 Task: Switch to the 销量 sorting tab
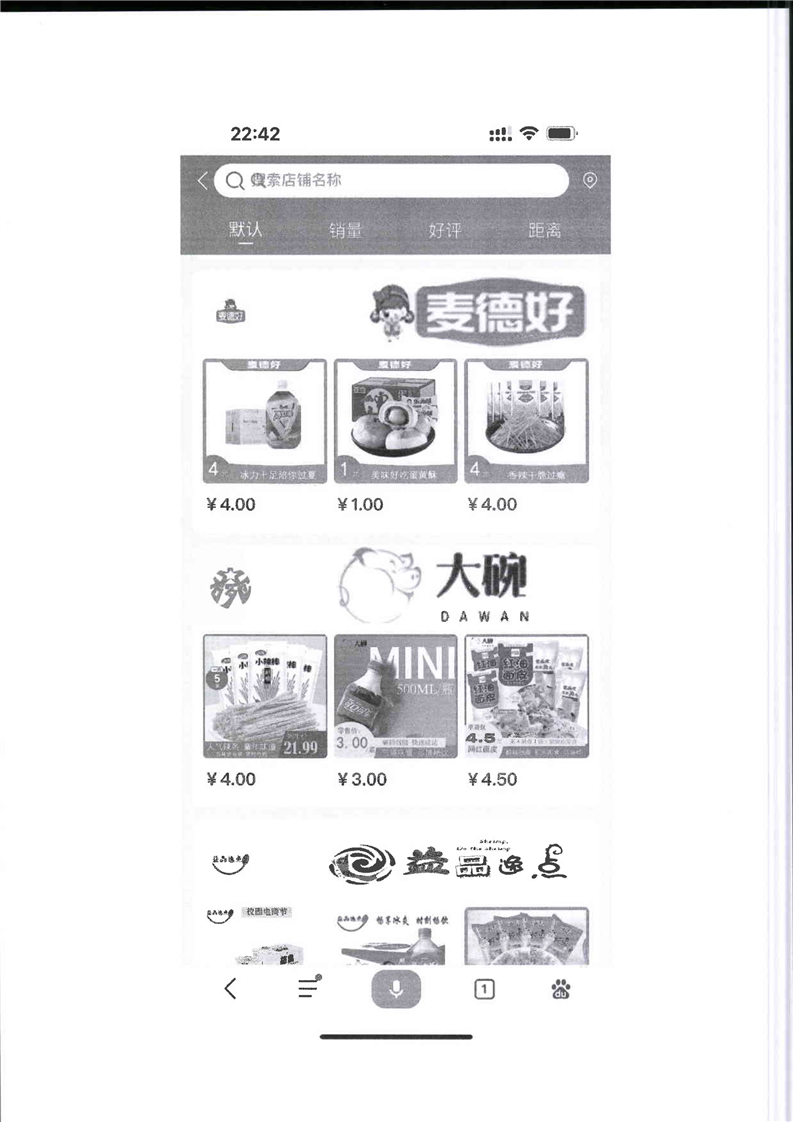(345, 230)
